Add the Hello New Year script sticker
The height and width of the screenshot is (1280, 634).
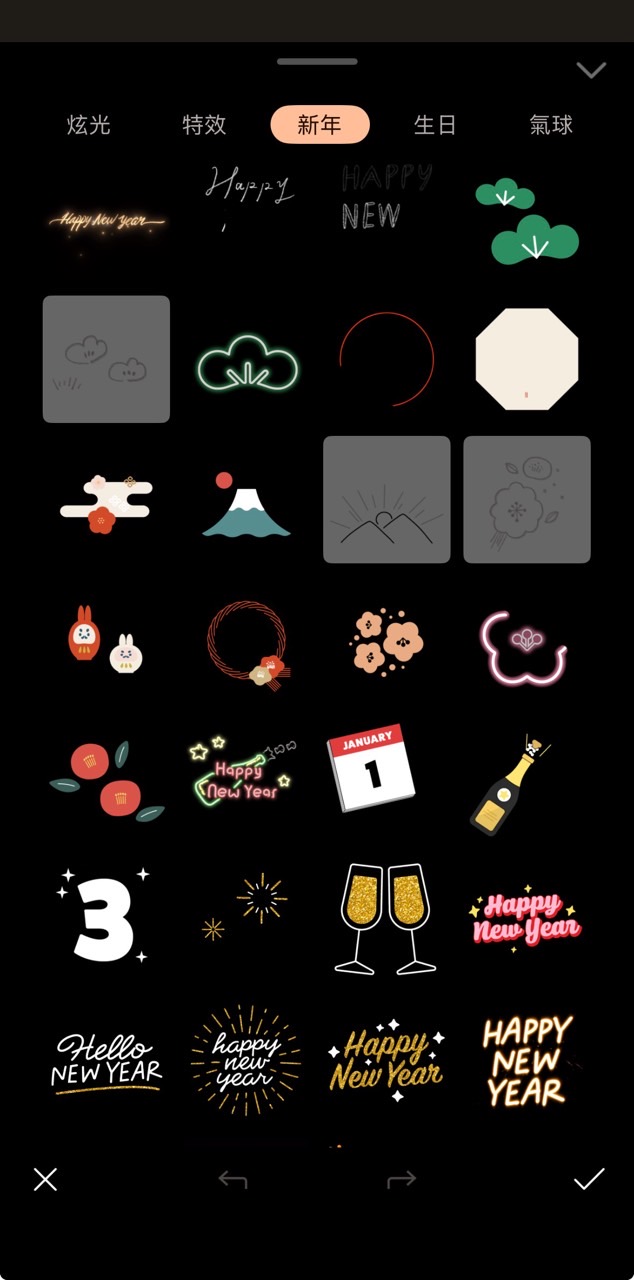click(106, 1062)
